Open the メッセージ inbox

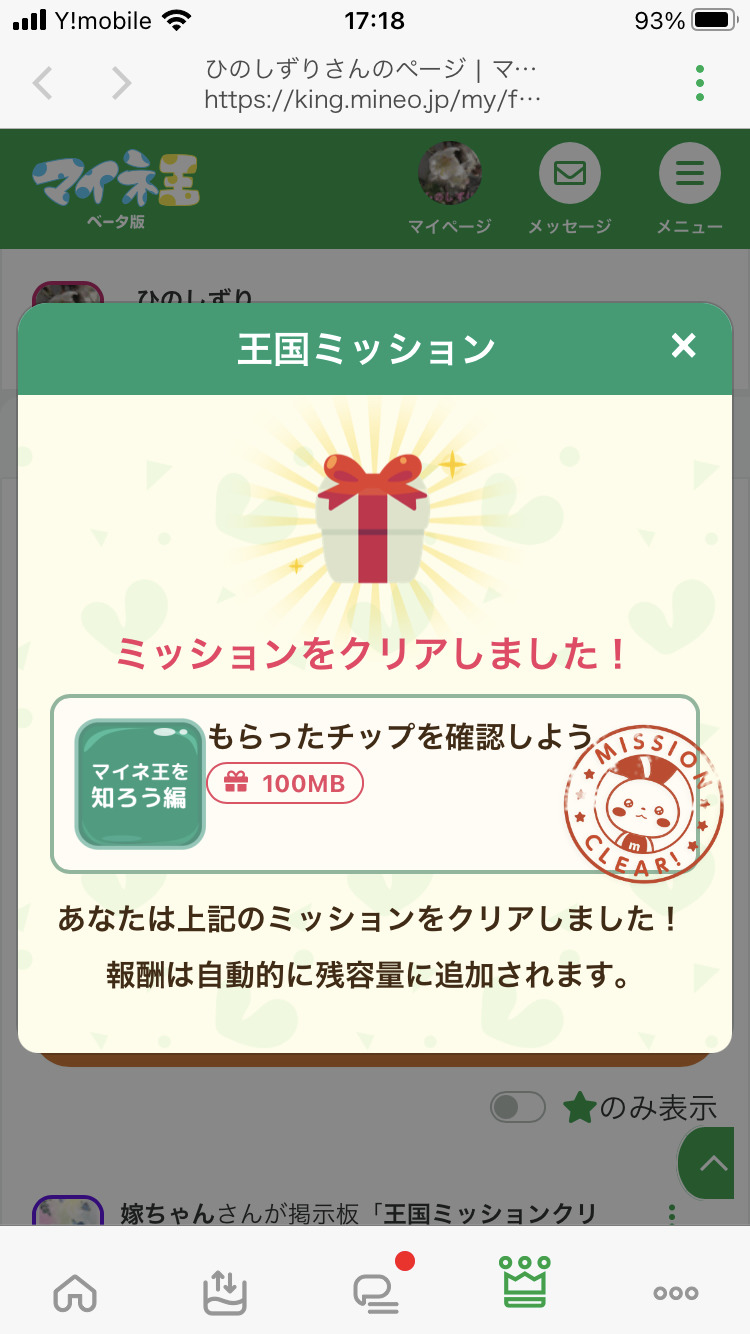click(569, 187)
